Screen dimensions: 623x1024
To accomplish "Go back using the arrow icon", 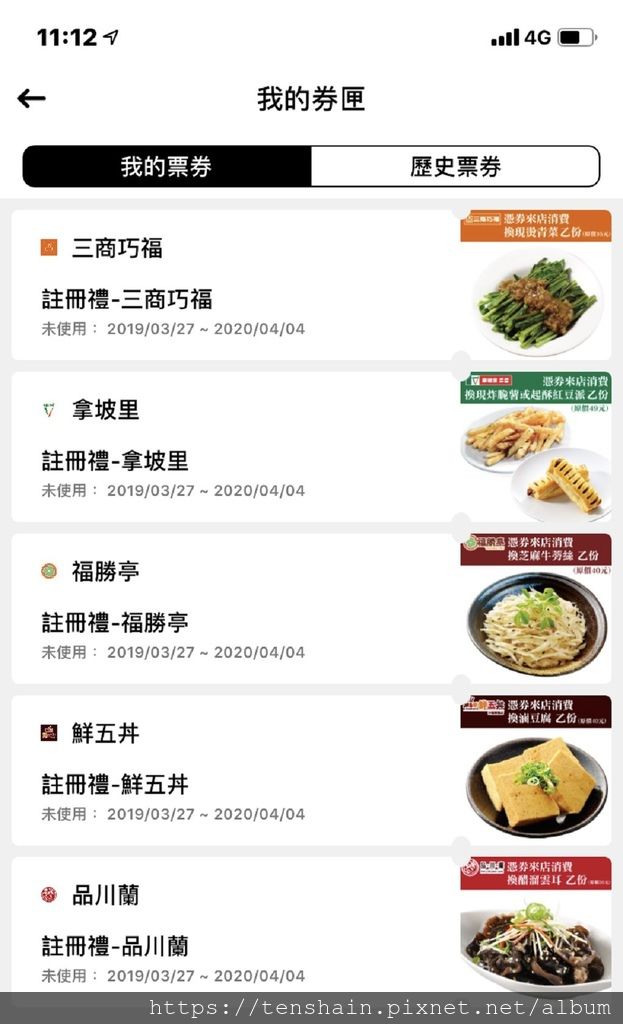I will click(x=32, y=98).
